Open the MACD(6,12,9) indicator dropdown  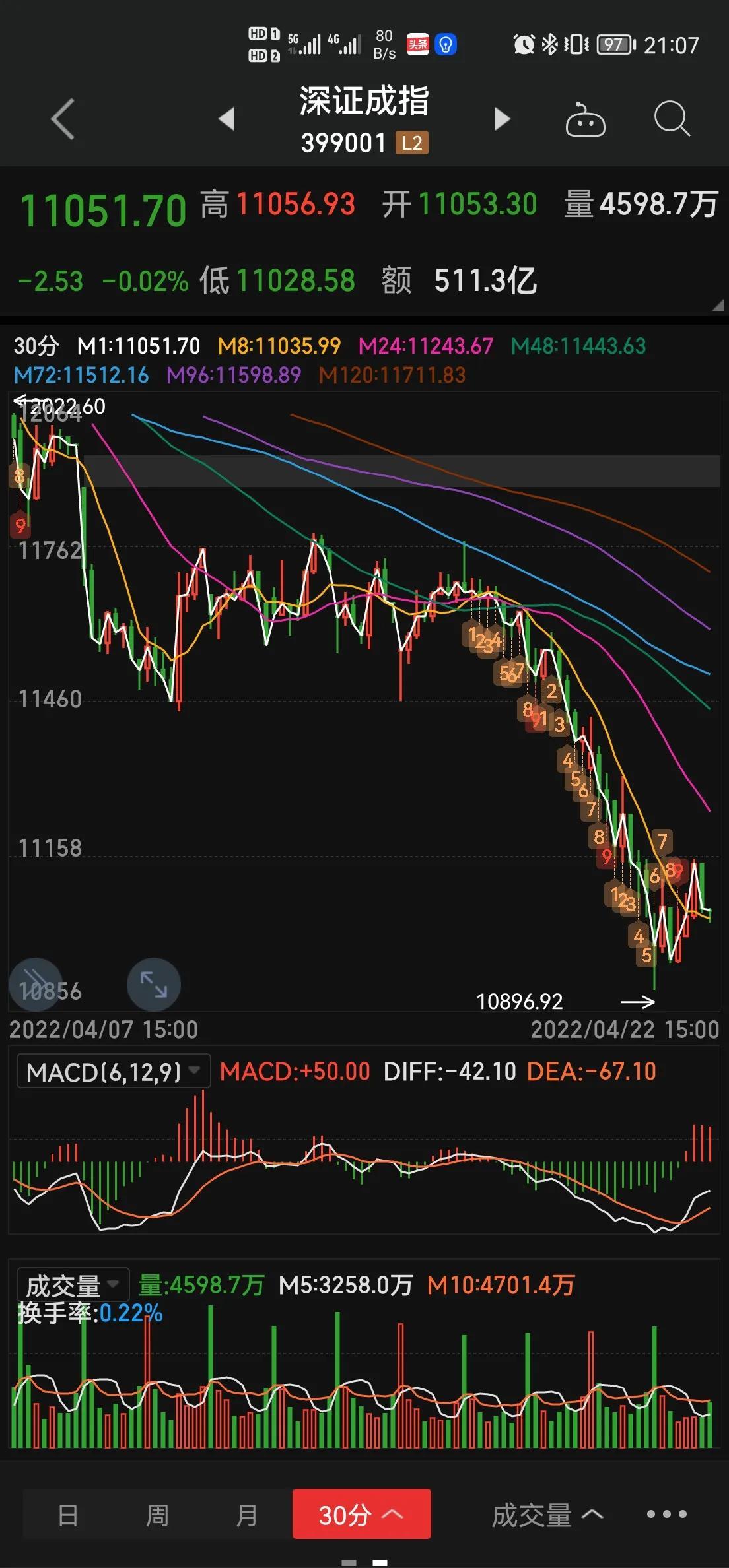pos(114,1072)
